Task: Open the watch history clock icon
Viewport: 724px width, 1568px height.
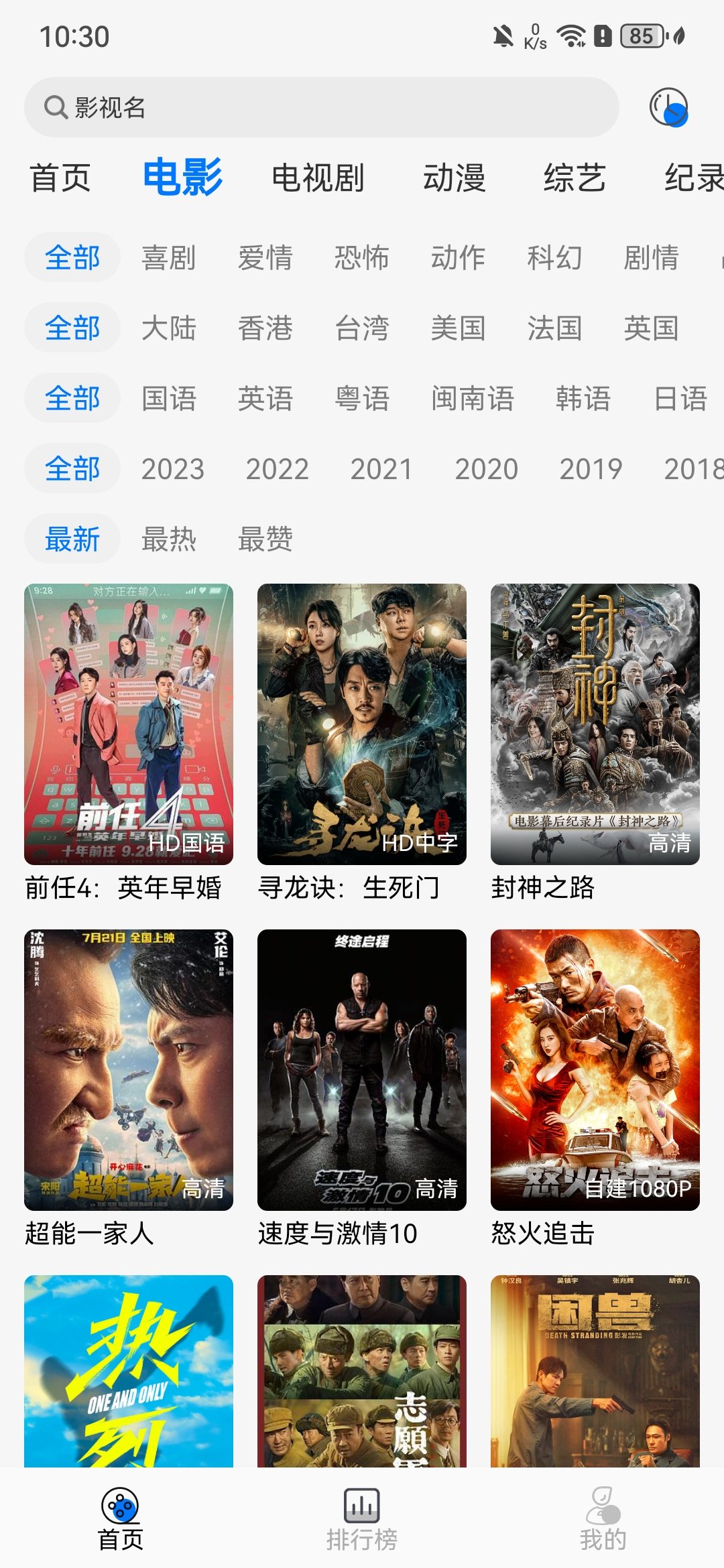Action: (x=668, y=107)
